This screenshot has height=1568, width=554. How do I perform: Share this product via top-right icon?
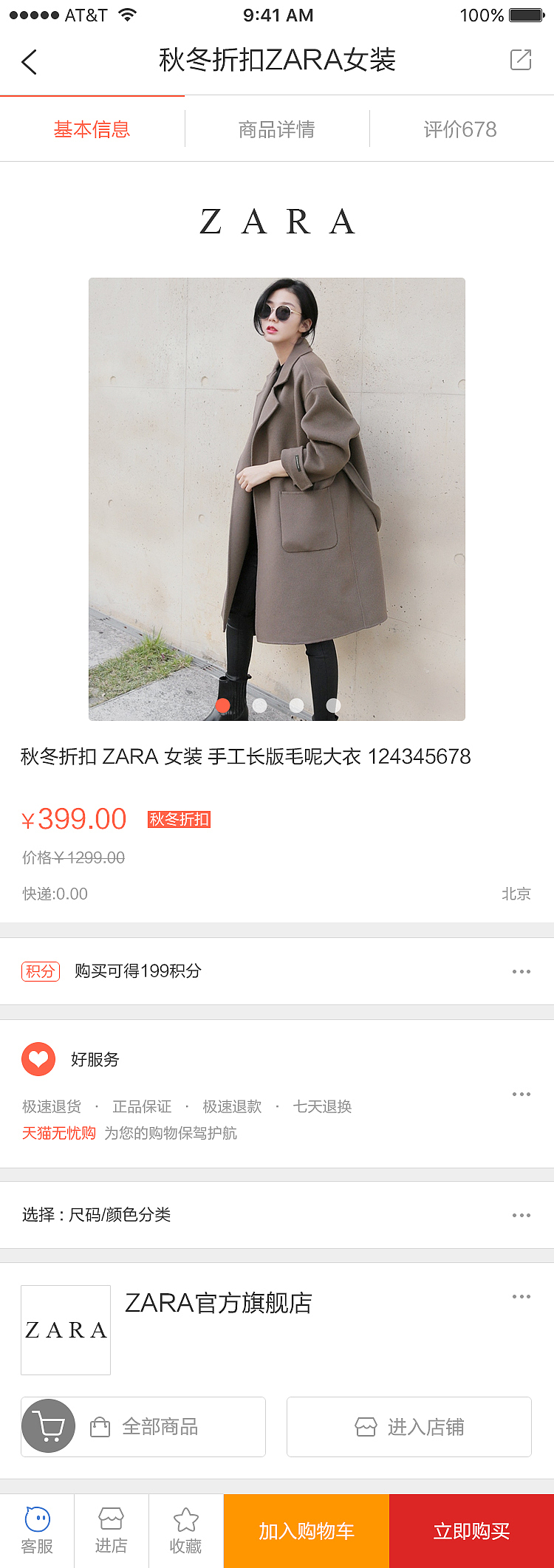tap(521, 61)
